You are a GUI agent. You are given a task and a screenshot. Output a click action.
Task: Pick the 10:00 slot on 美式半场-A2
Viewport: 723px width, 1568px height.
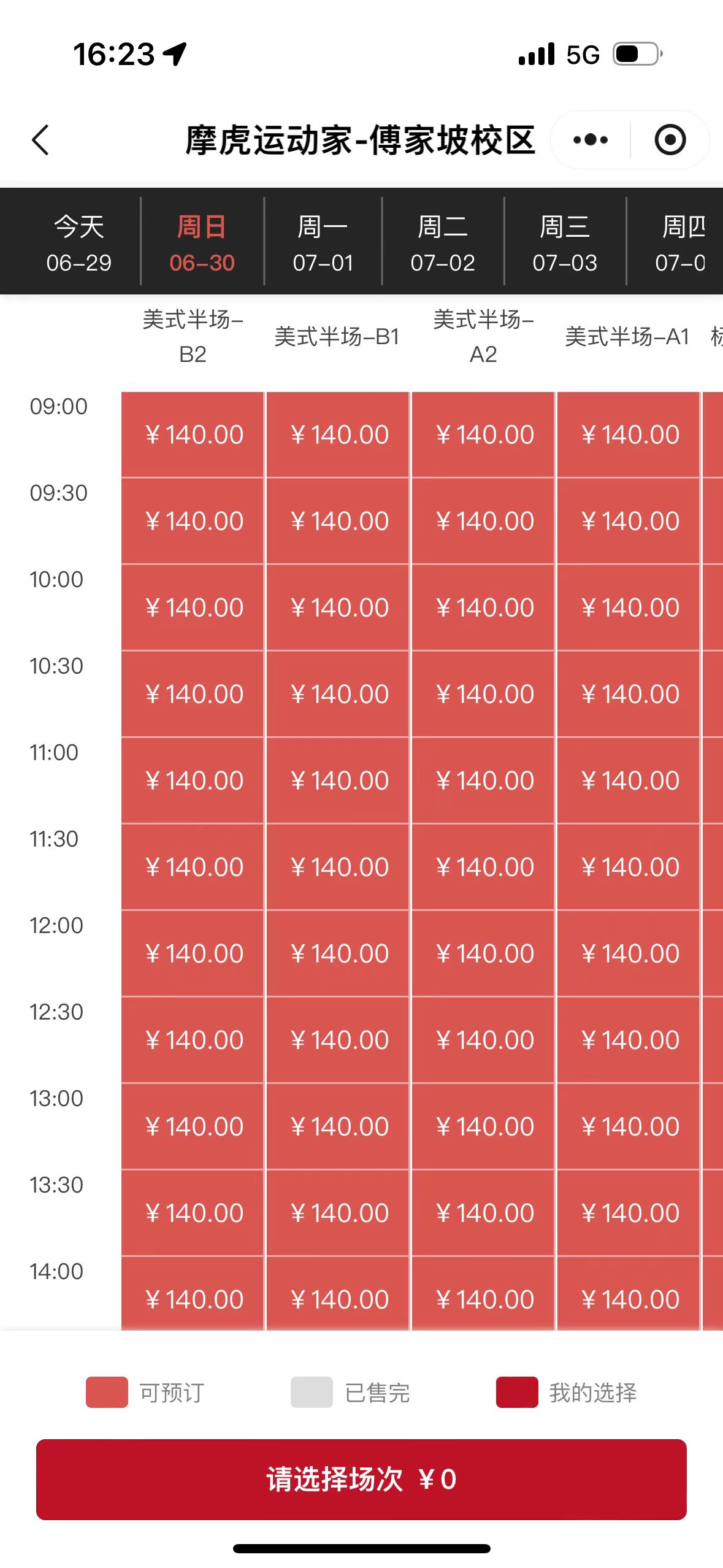(x=483, y=607)
